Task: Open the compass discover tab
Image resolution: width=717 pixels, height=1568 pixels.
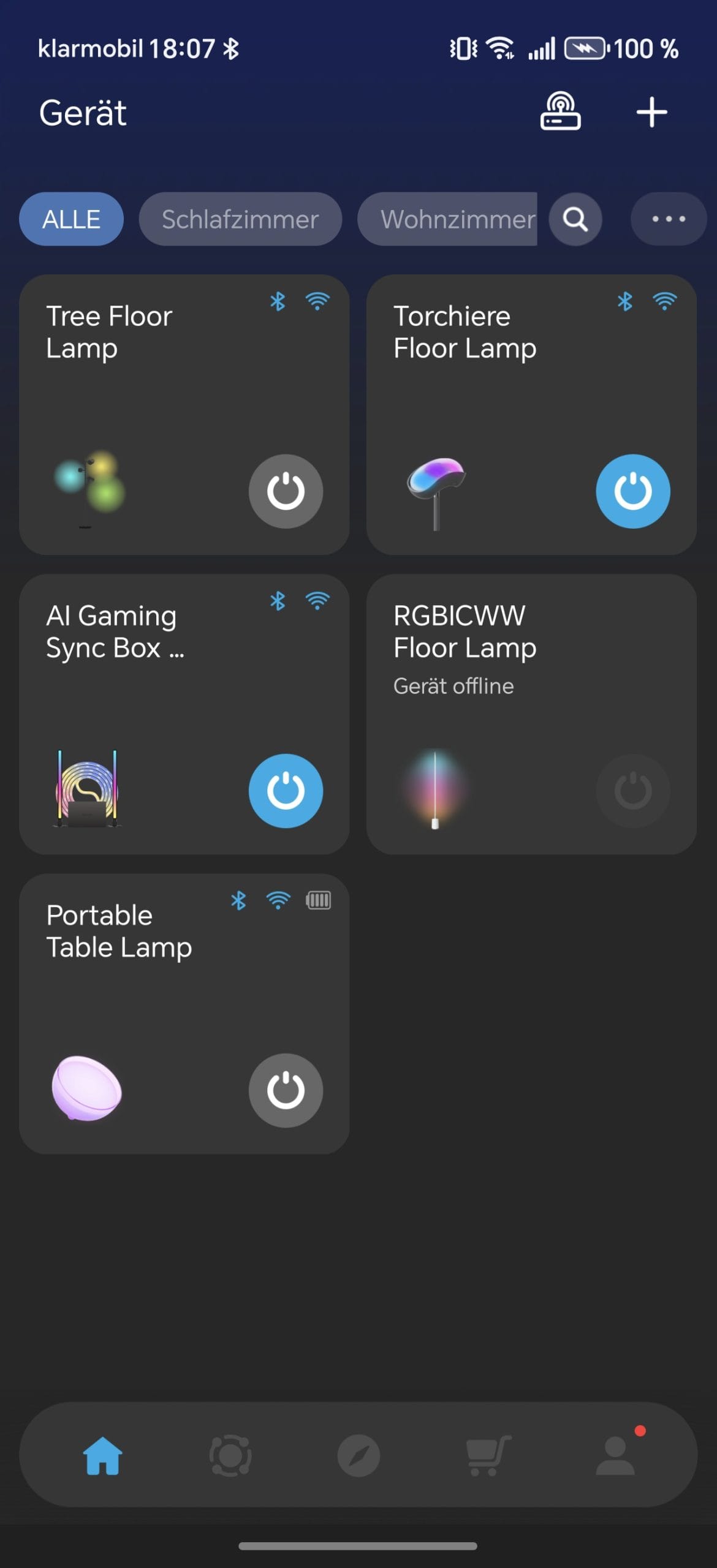Action: click(x=358, y=1455)
